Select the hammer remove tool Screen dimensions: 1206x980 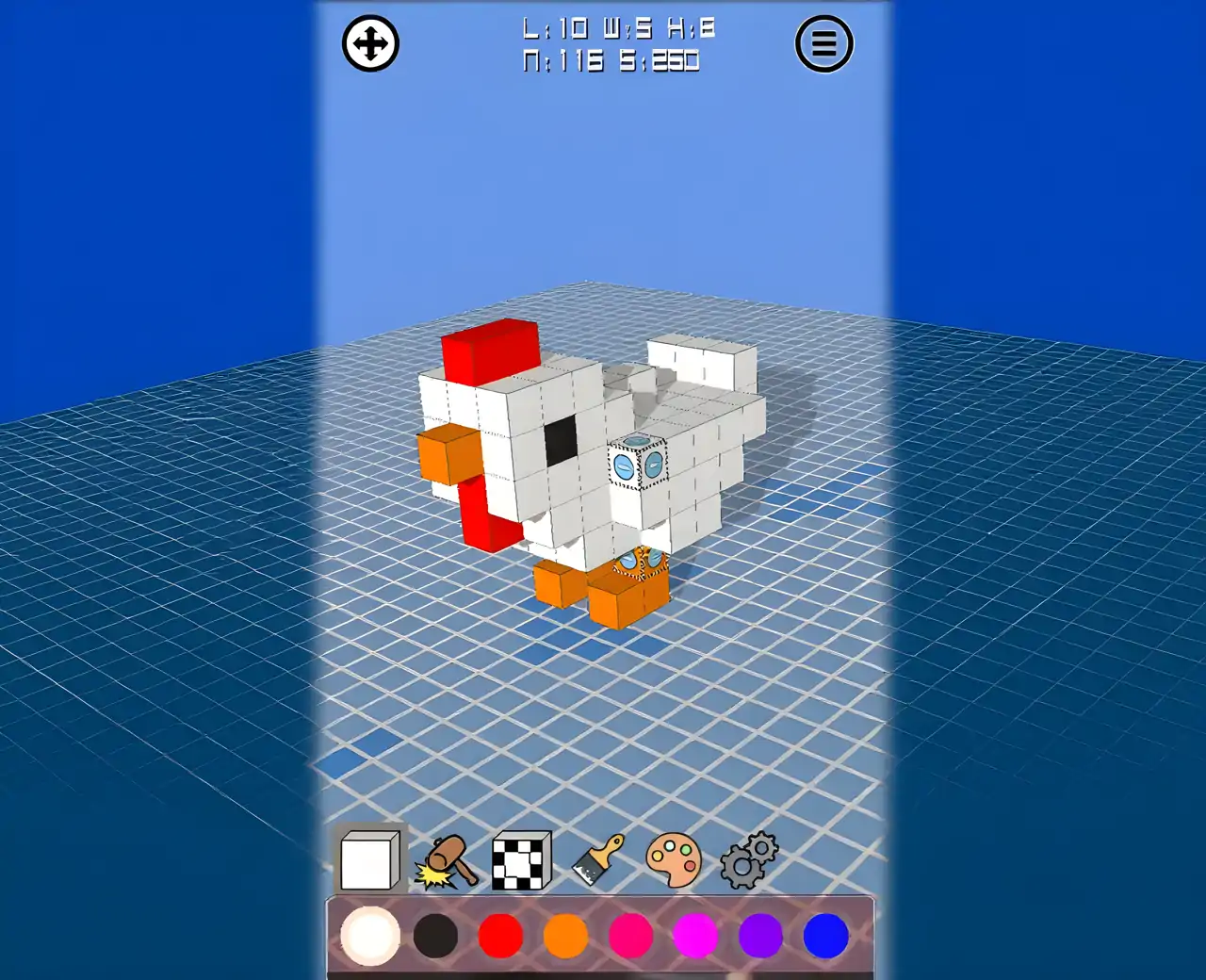tap(448, 860)
